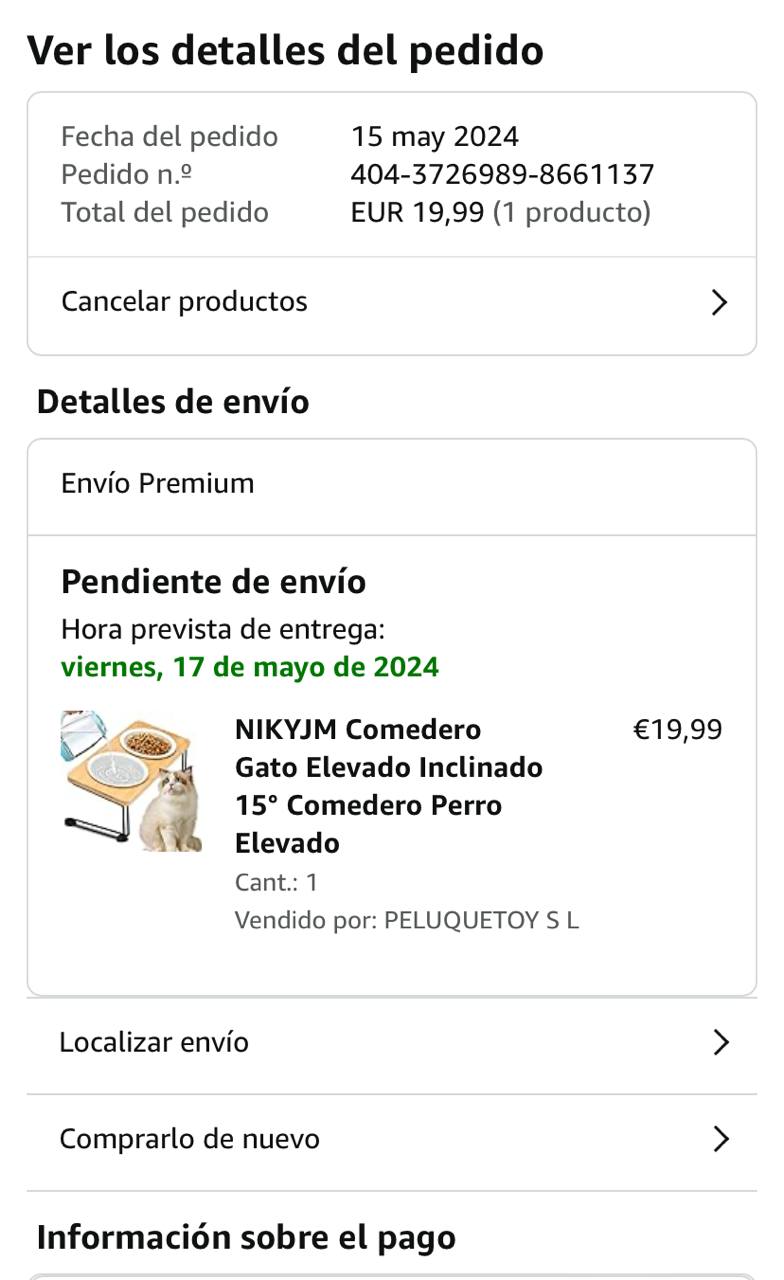This screenshot has height=1280, width=784.
Task: Tap the NIKYJM Comedero Gato Elevado product title
Action: [388, 786]
